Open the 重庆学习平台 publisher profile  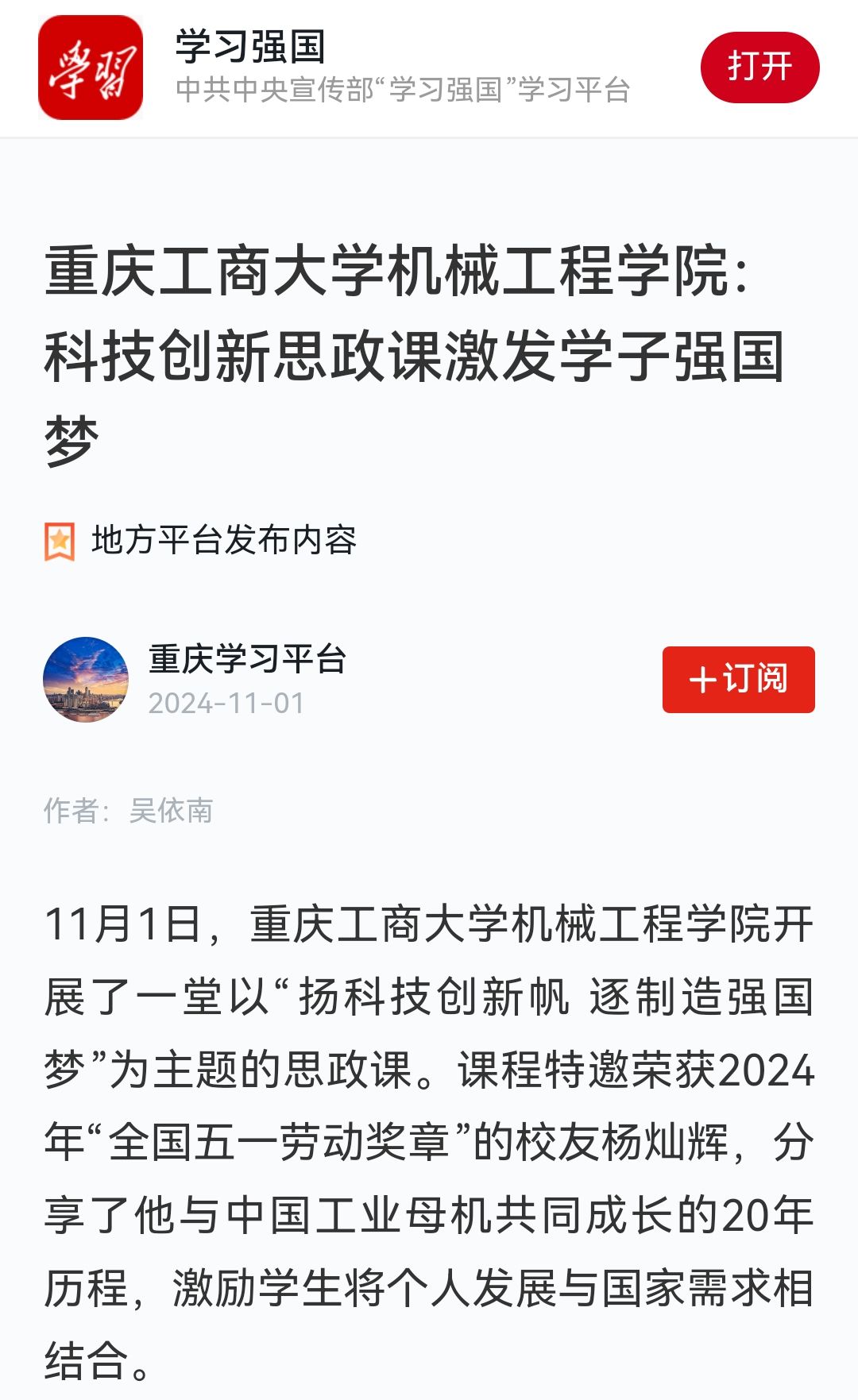(x=246, y=660)
